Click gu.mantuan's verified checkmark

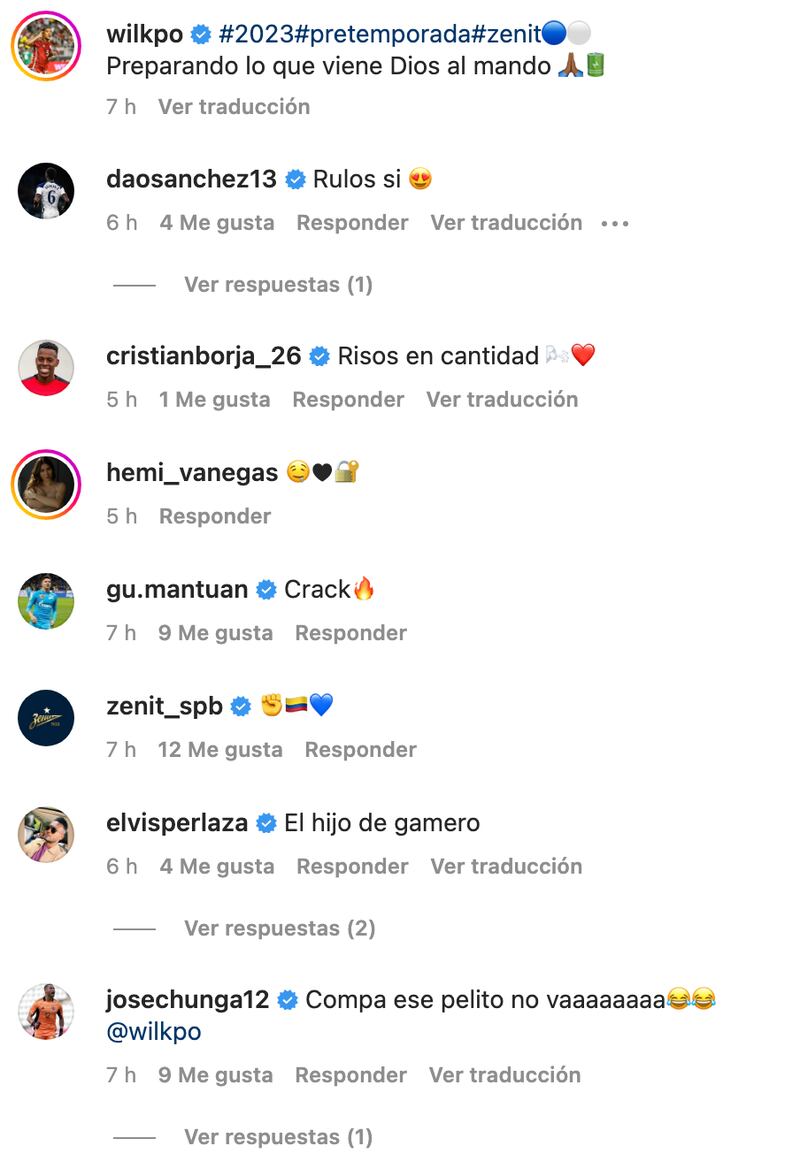[x=265, y=589]
